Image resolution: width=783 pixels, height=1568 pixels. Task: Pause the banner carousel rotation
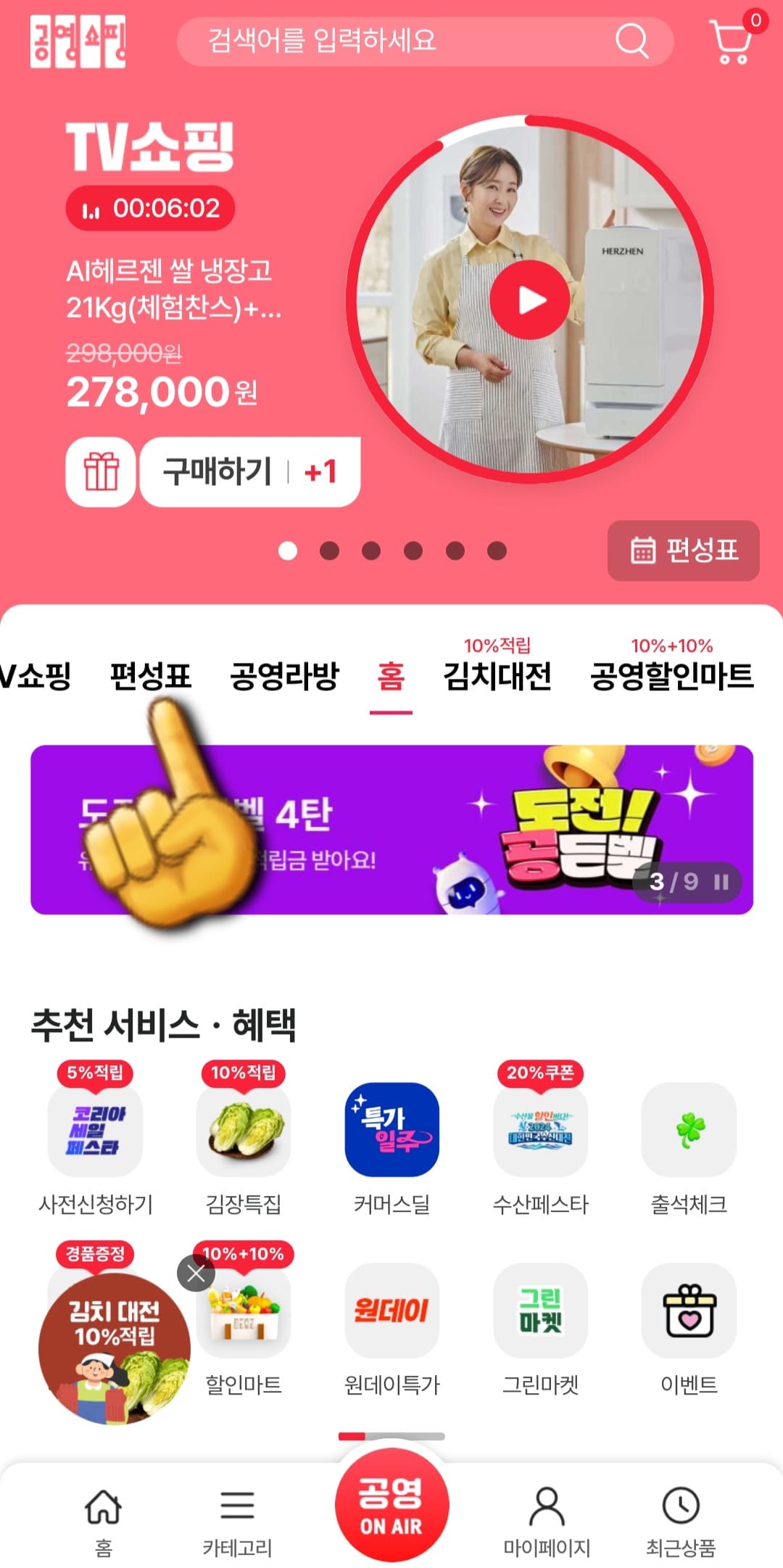tap(722, 880)
